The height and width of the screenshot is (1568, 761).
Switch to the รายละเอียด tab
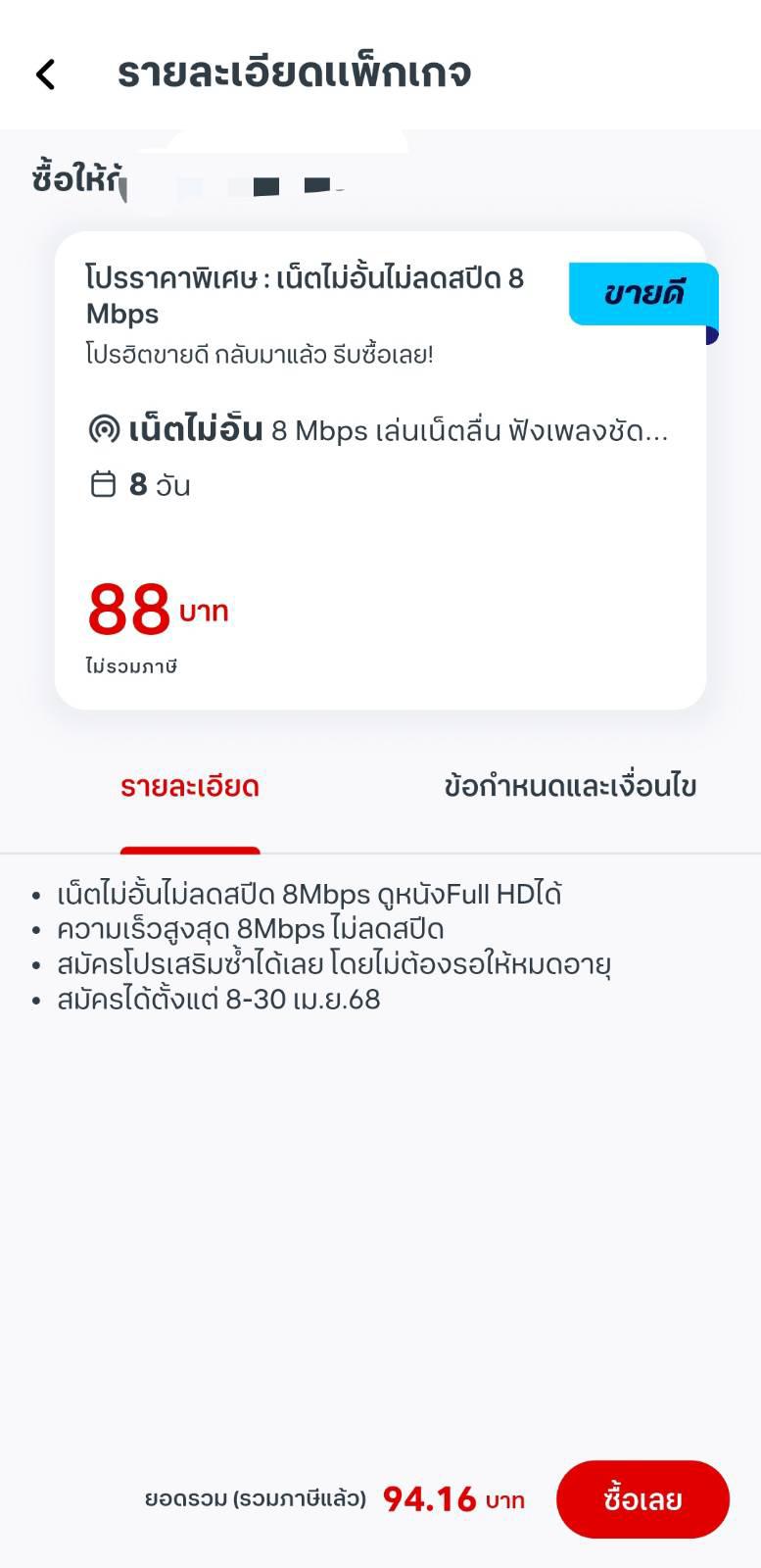[x=190, y=787]
